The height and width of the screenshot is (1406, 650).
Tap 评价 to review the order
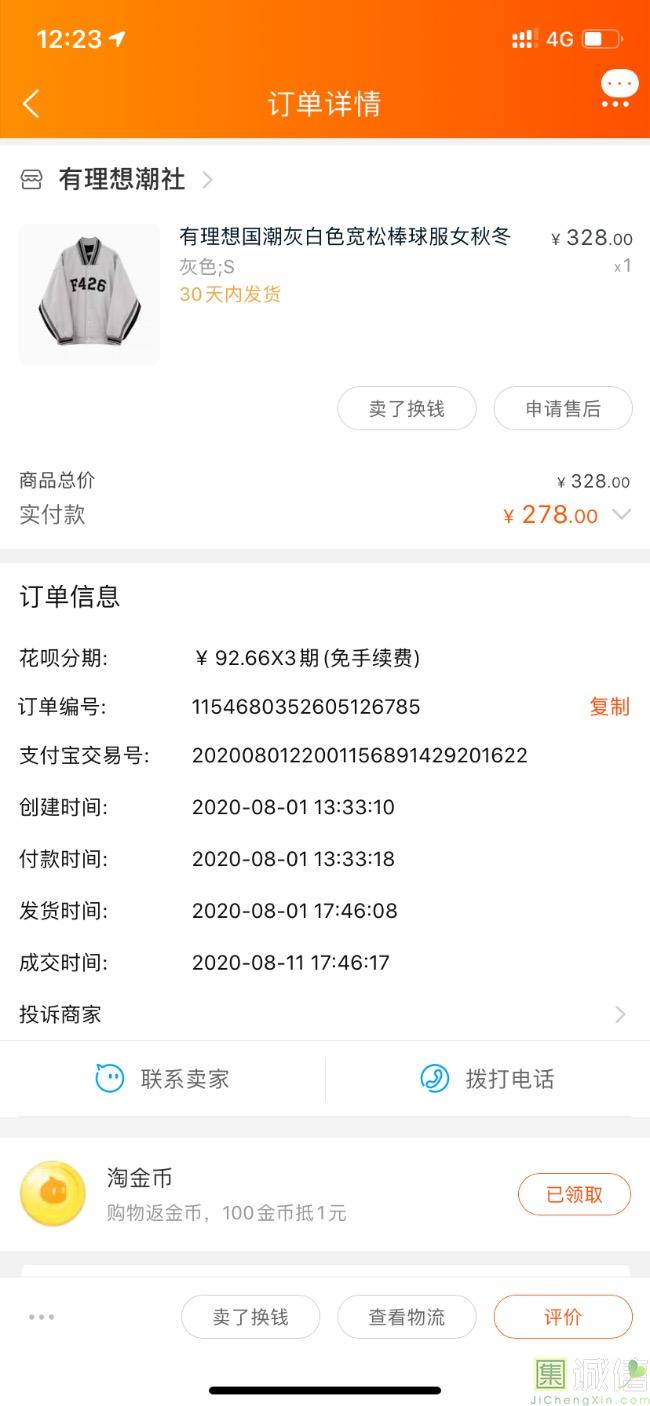pyautogui.click(x=563, y=1317)
